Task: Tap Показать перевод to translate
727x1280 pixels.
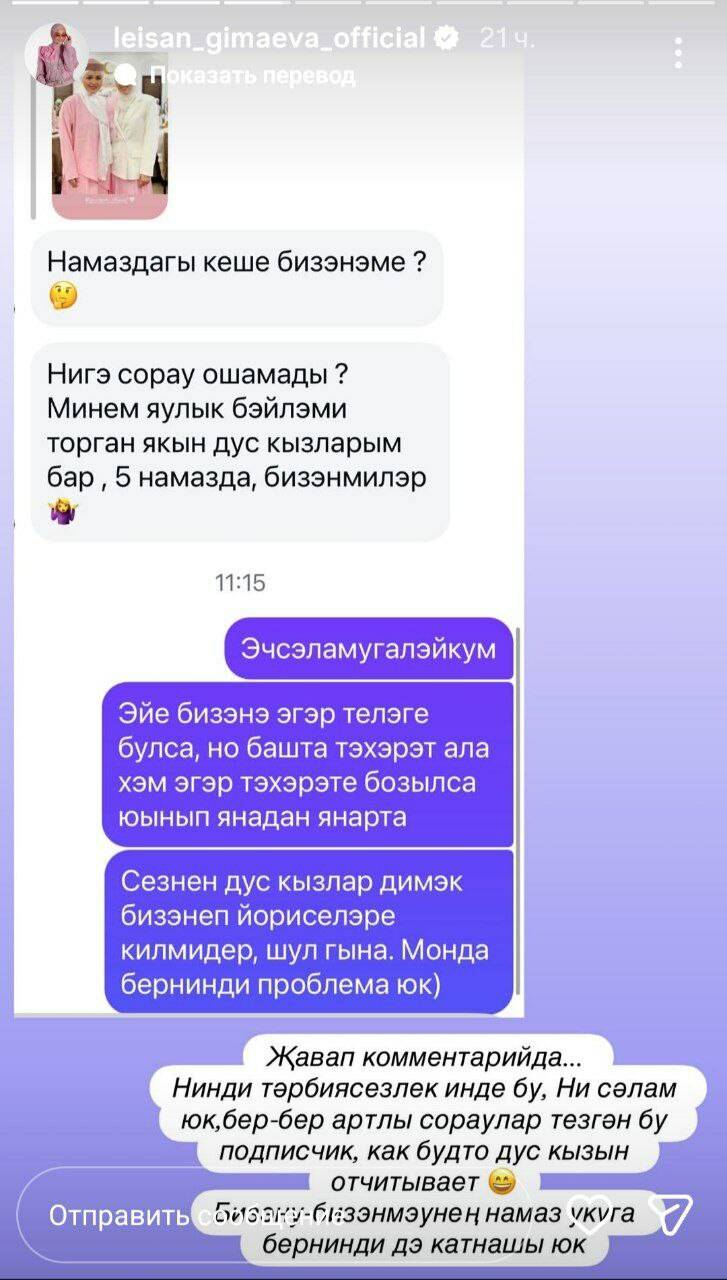Action: click(252, 75)
